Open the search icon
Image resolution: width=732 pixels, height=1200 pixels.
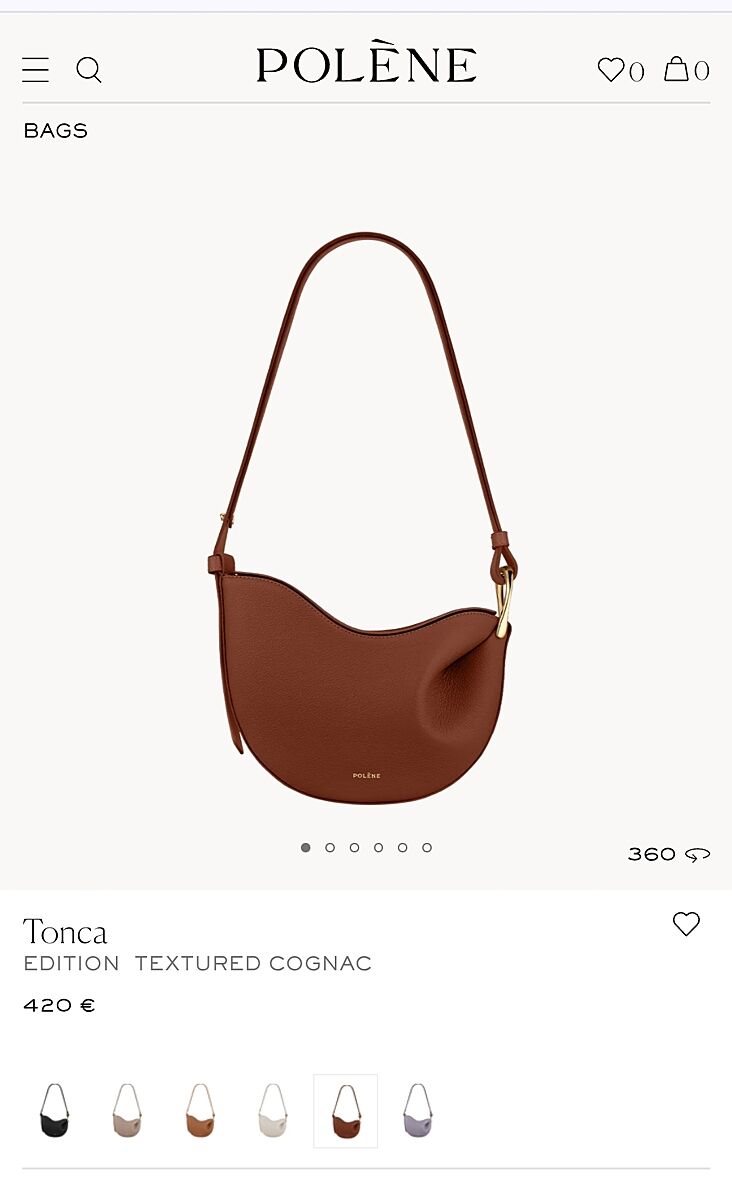pos(89,70)
